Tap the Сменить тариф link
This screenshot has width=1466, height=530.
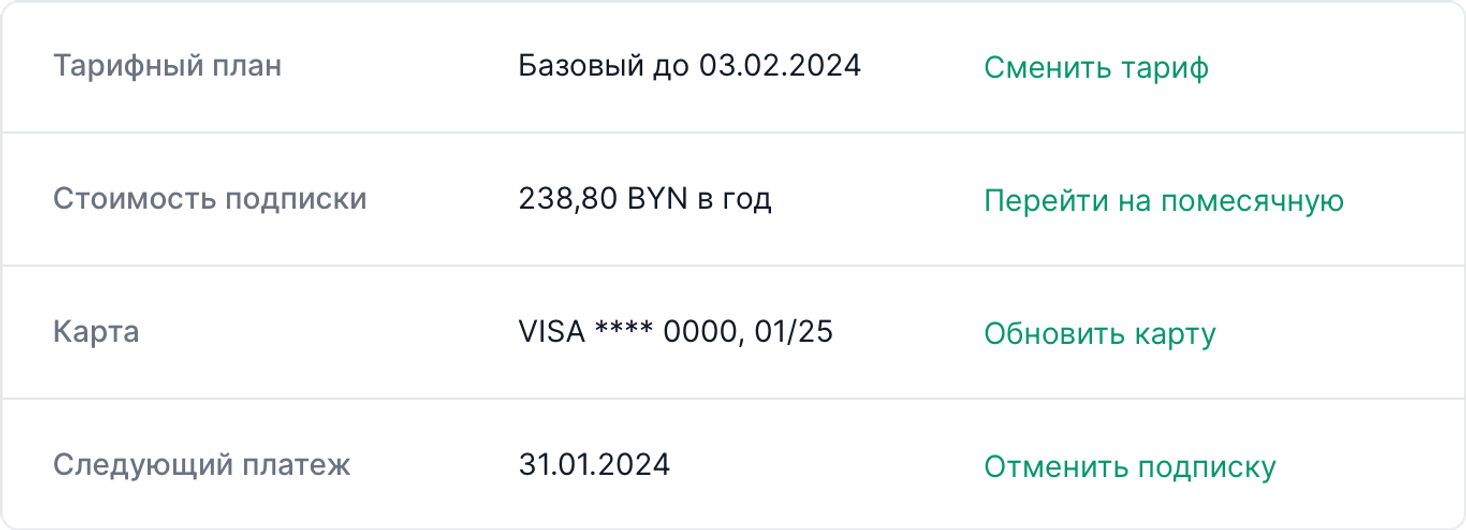[x=1096, y=68]
